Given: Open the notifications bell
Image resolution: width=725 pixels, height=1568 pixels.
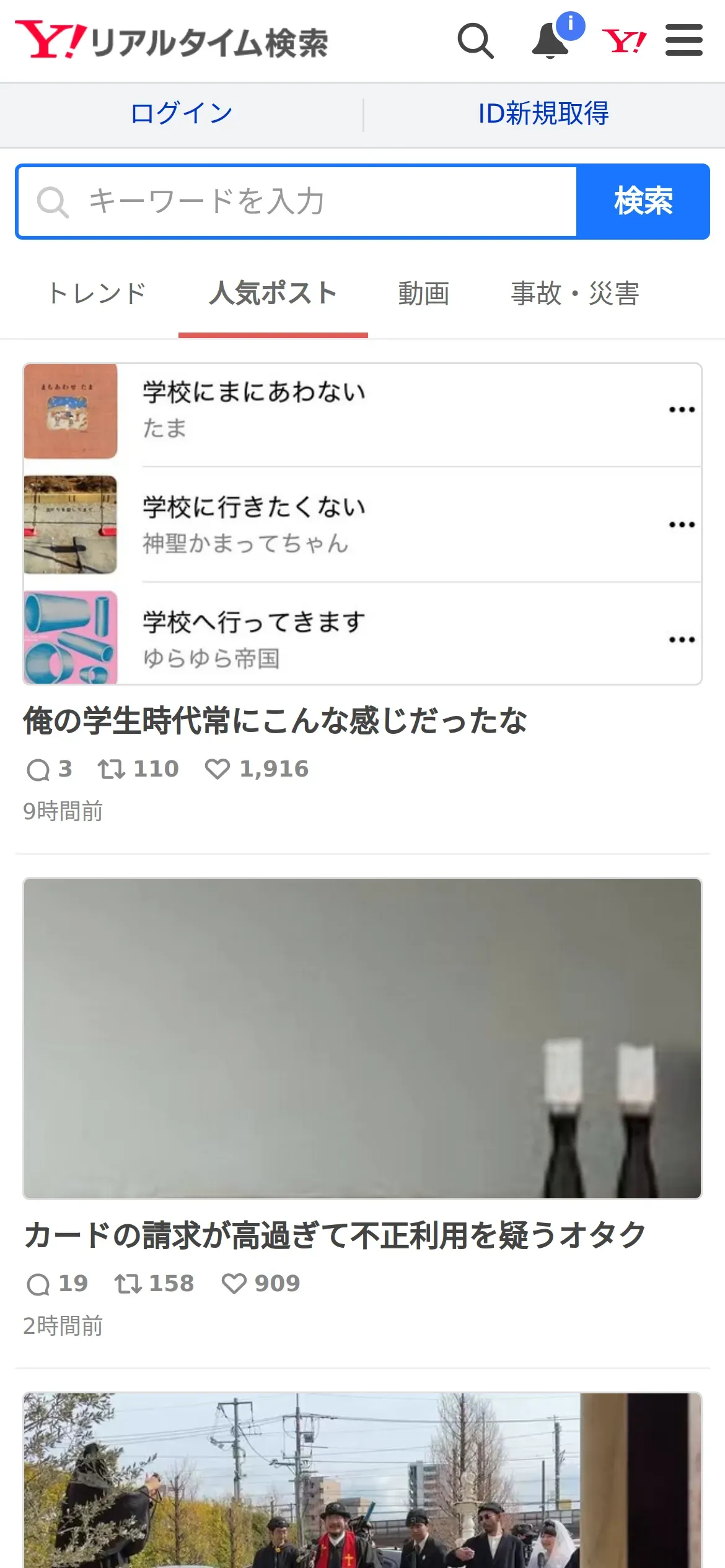Looking at the screenshot, I should point(551,41).
